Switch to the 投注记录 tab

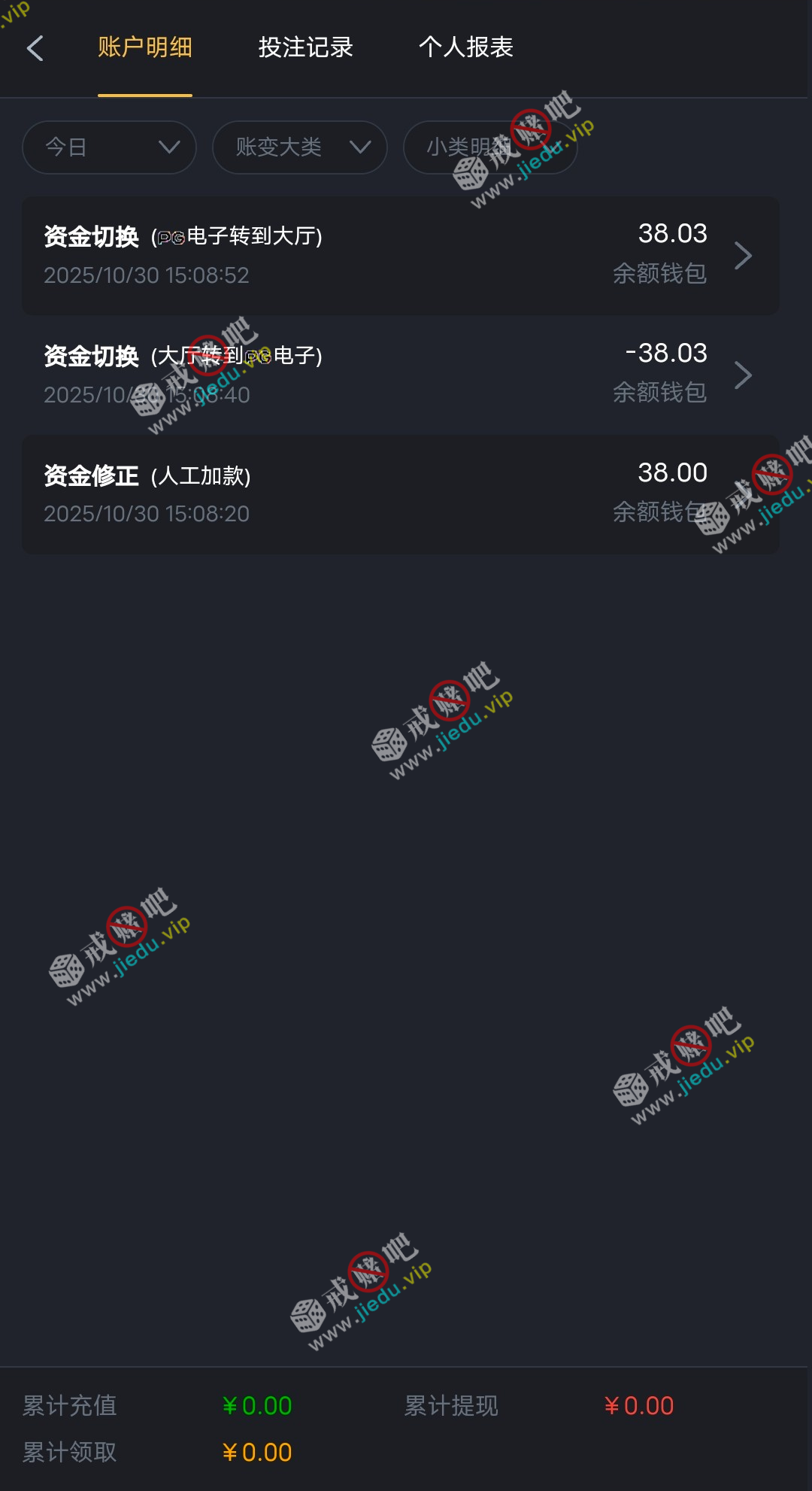click(x=305, y=47)
